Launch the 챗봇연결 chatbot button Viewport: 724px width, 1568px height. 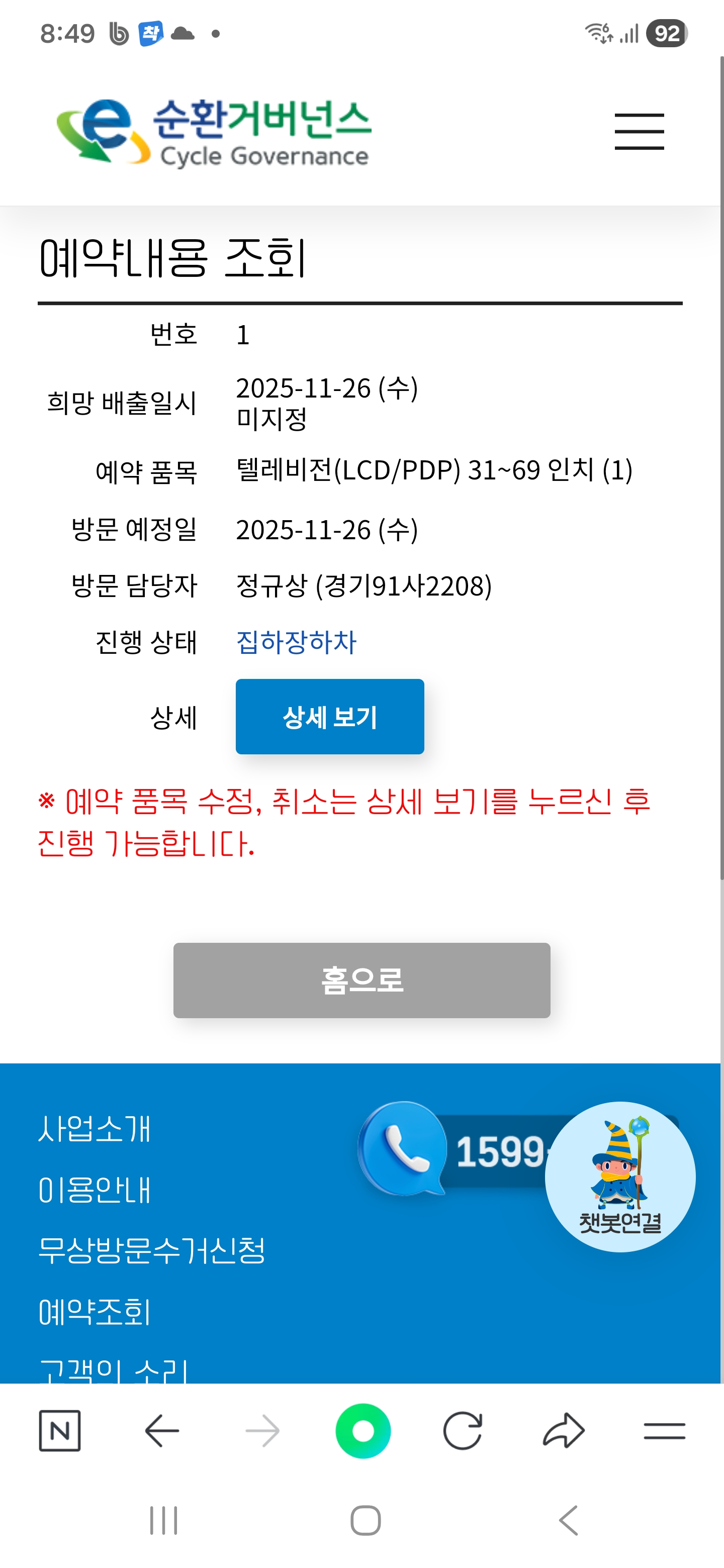(x=619, y=1176)
